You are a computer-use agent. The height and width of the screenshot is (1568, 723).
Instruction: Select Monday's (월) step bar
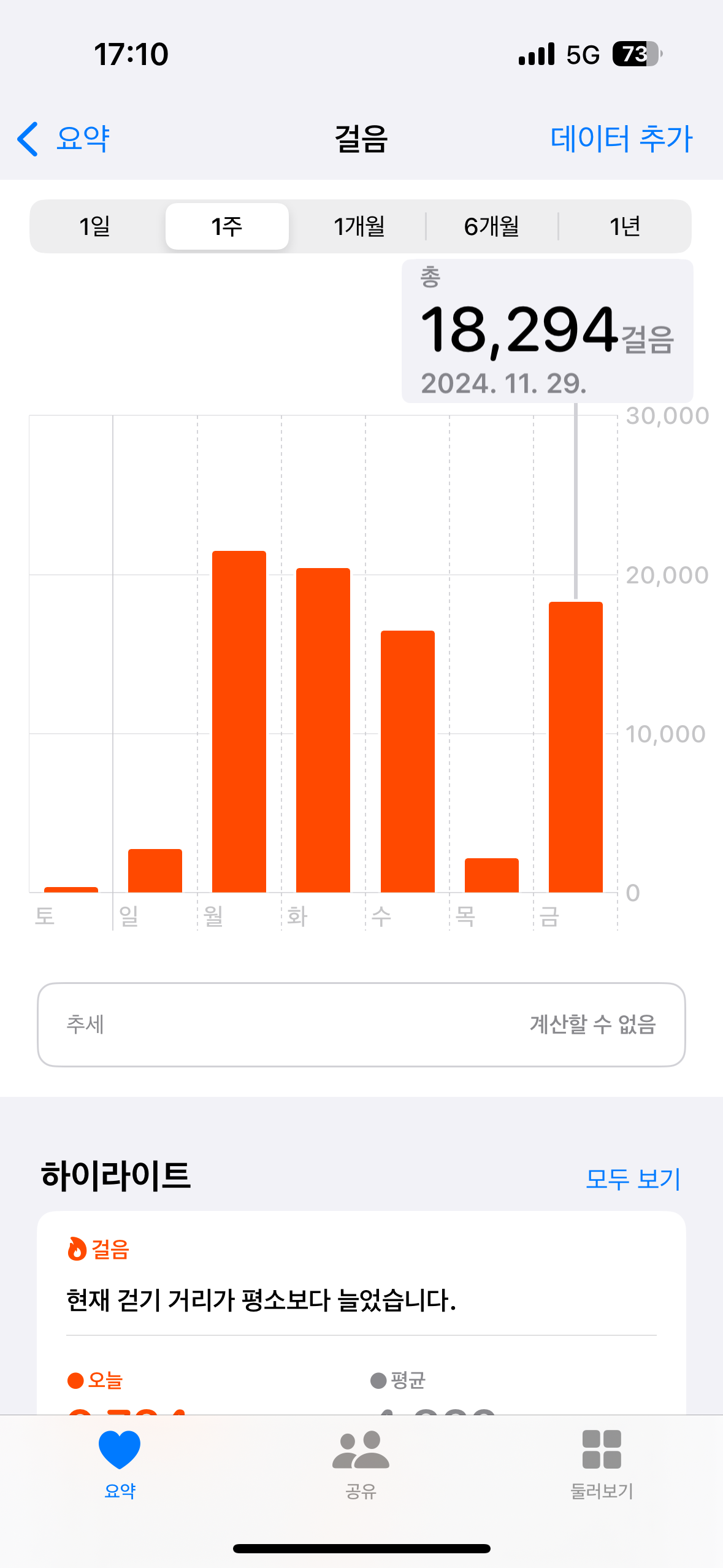pos(239,721)
